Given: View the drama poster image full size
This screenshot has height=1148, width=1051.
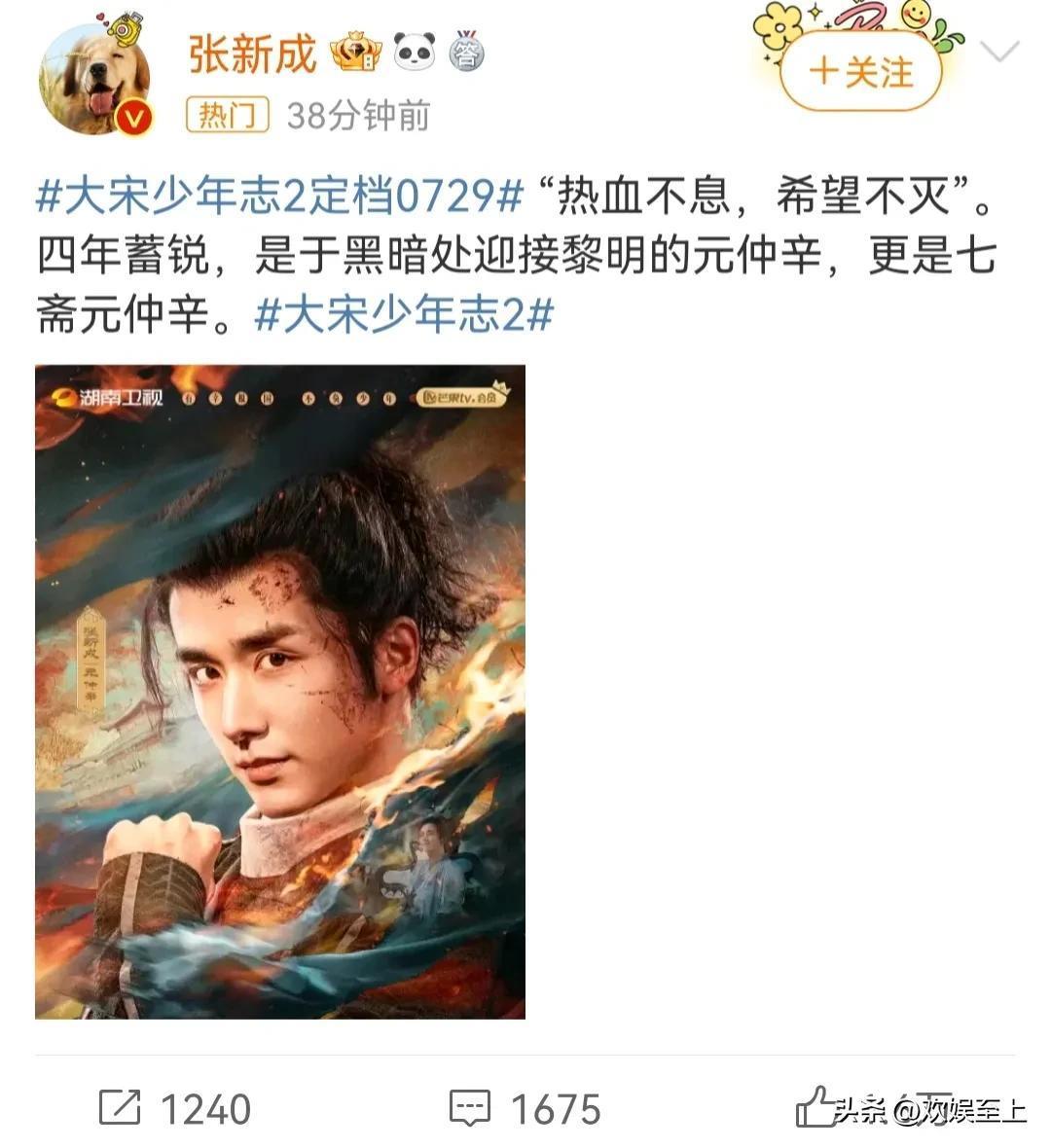Looking at the screenshot, I should [280, 692].
